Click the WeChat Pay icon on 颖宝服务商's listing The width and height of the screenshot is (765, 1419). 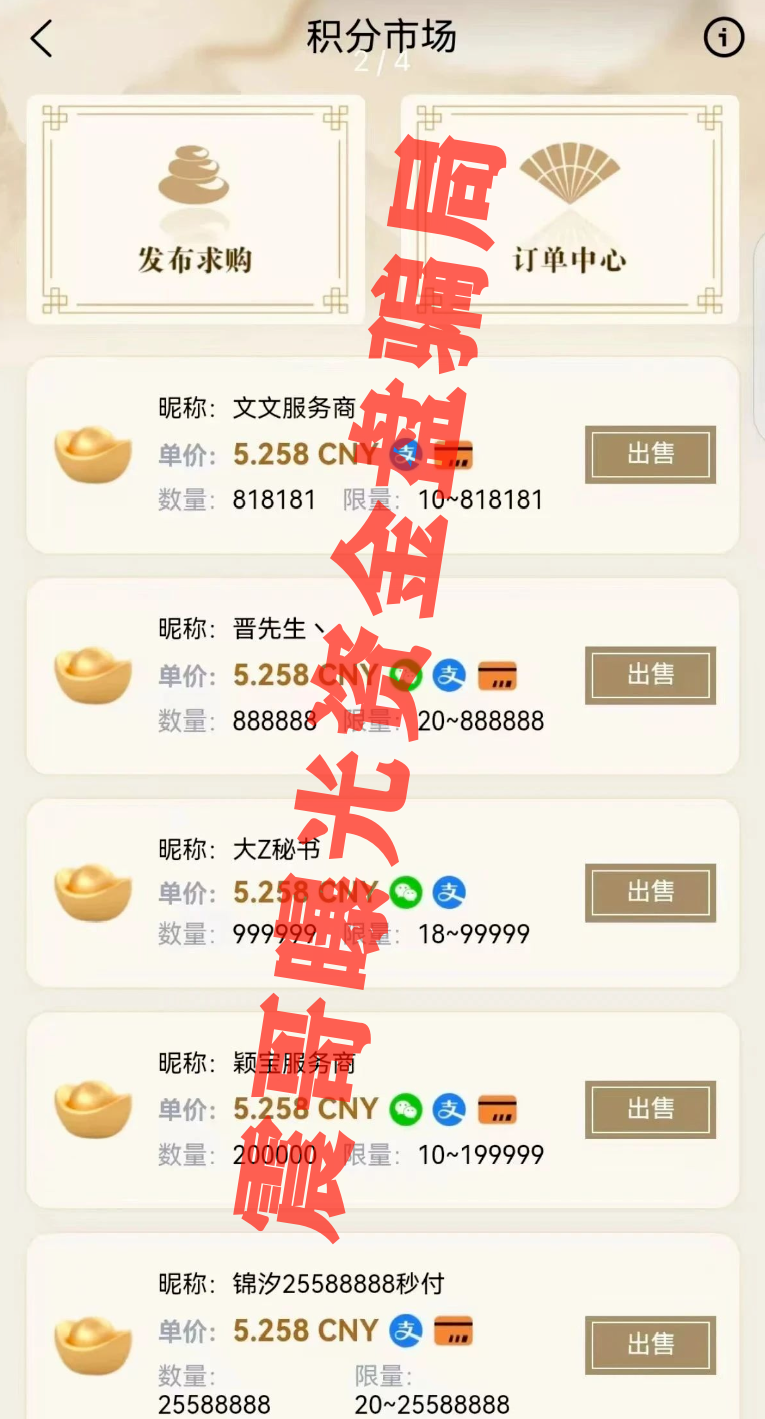coord(405,1110)
